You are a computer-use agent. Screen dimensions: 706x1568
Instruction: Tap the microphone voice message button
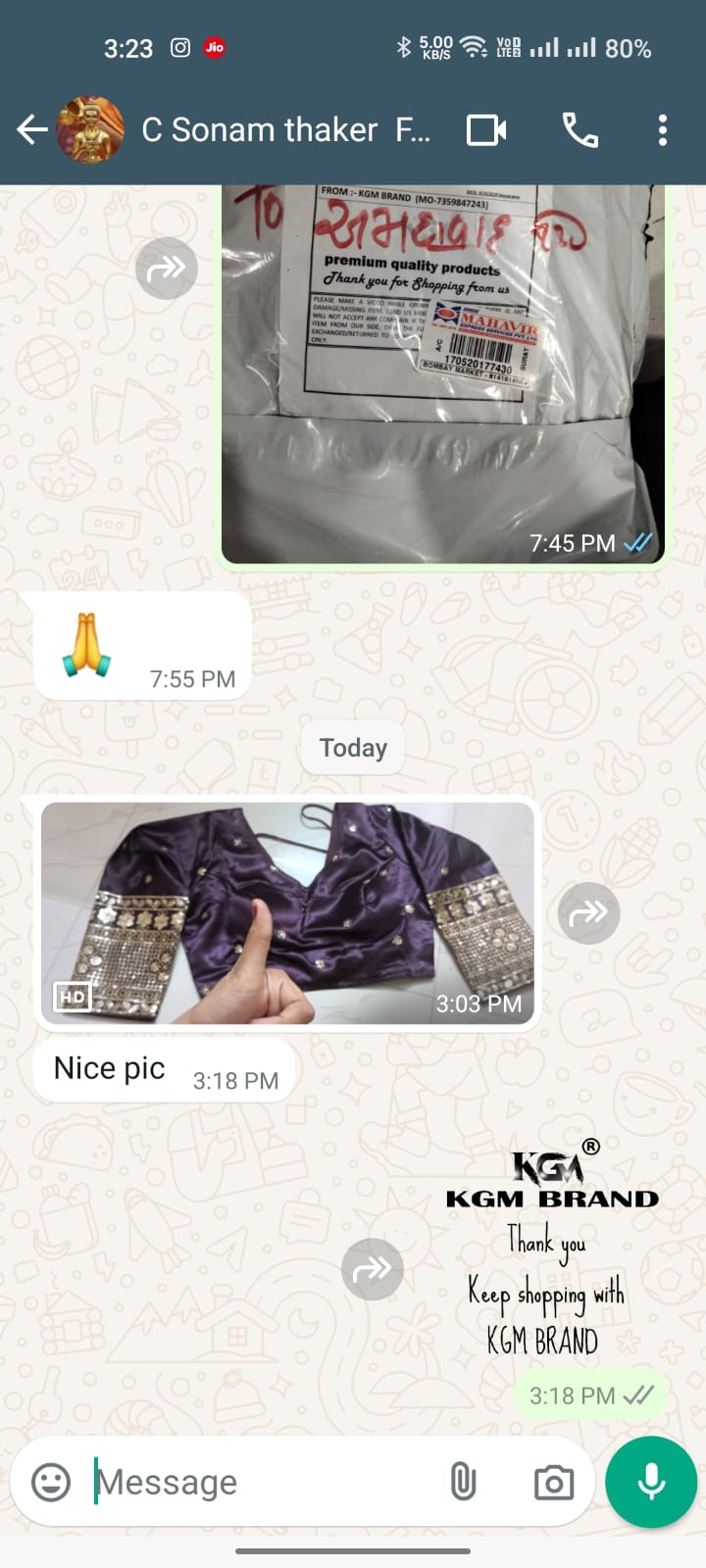click(x=651, y=1483)
